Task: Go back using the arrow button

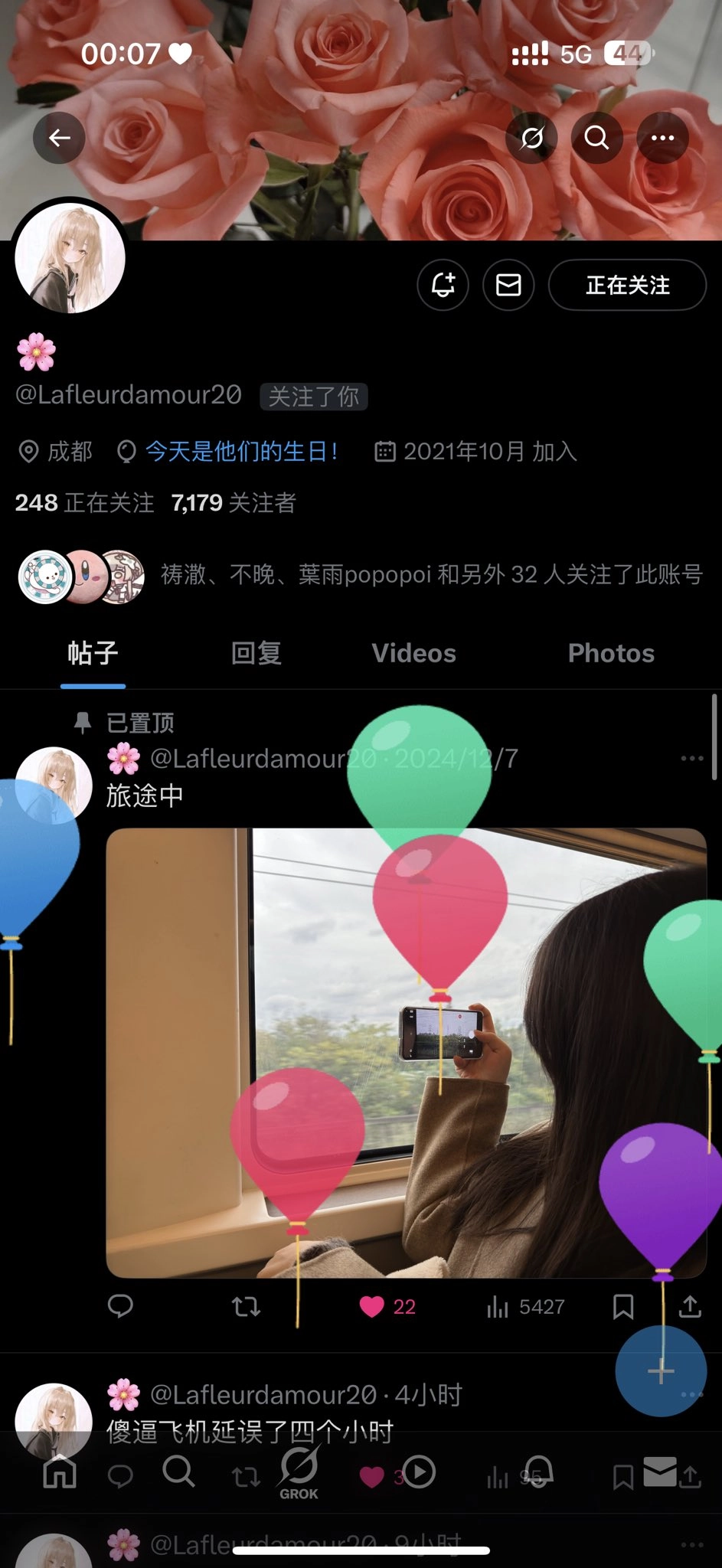Action: pos(59,138)
